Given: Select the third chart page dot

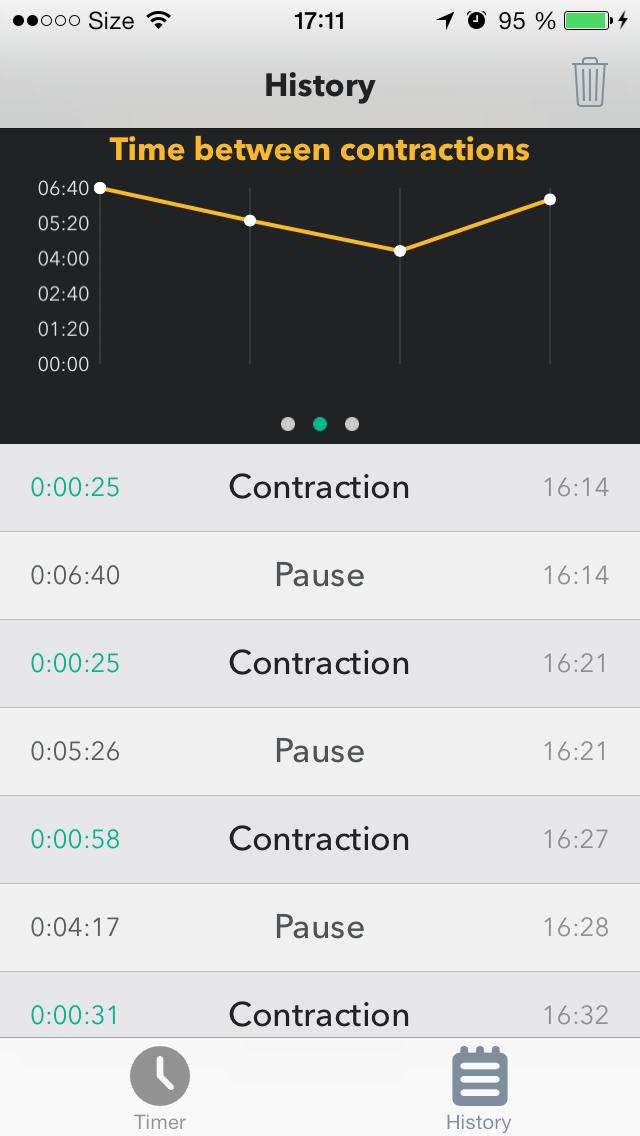Looking at the screenshot, I should (352, 424).
